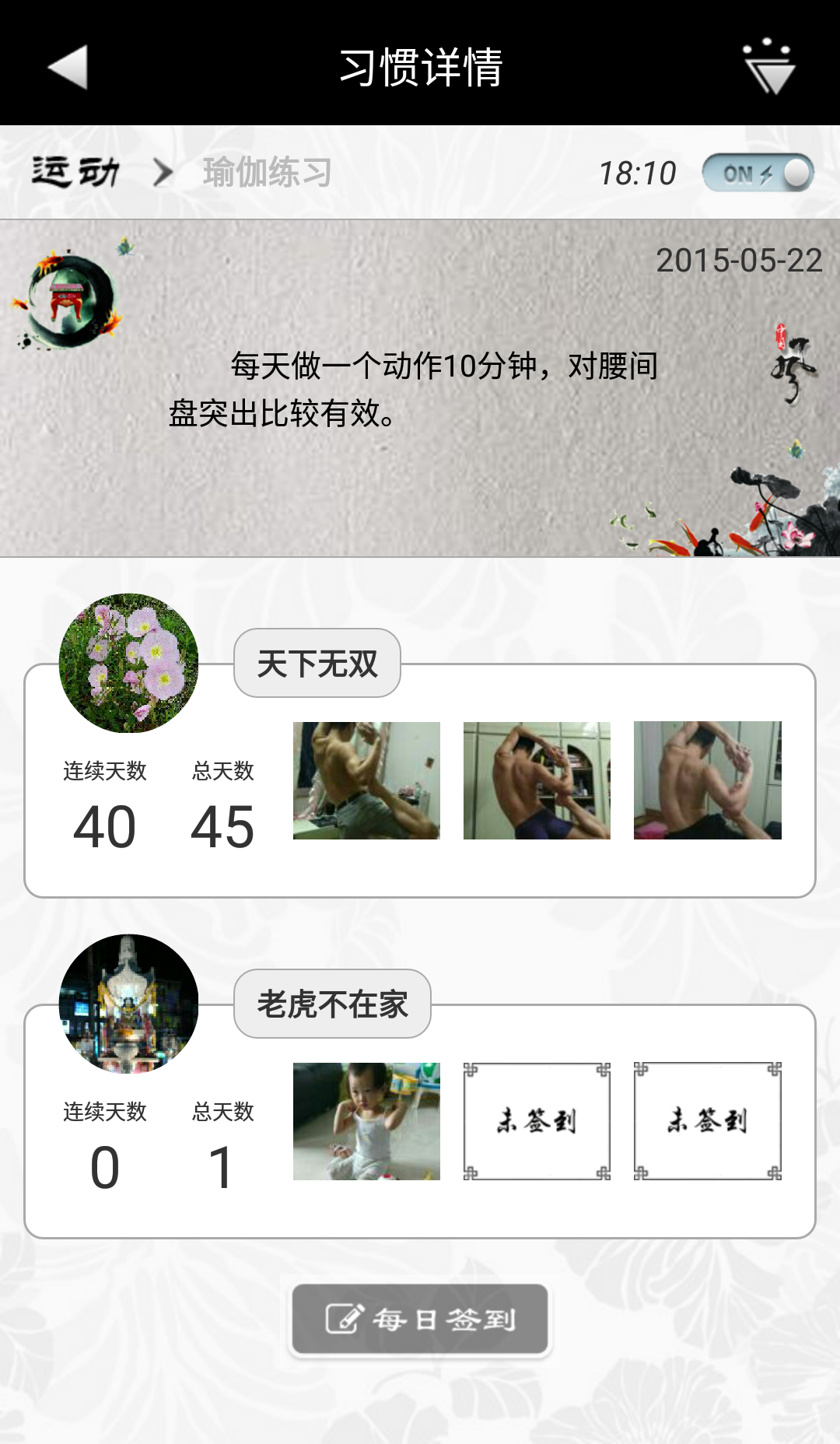Image resolution: width=840 pixels, height=1444 pixels.
Task: Open 老虎不在家's profile avatar
Action: click(129, 1004)
